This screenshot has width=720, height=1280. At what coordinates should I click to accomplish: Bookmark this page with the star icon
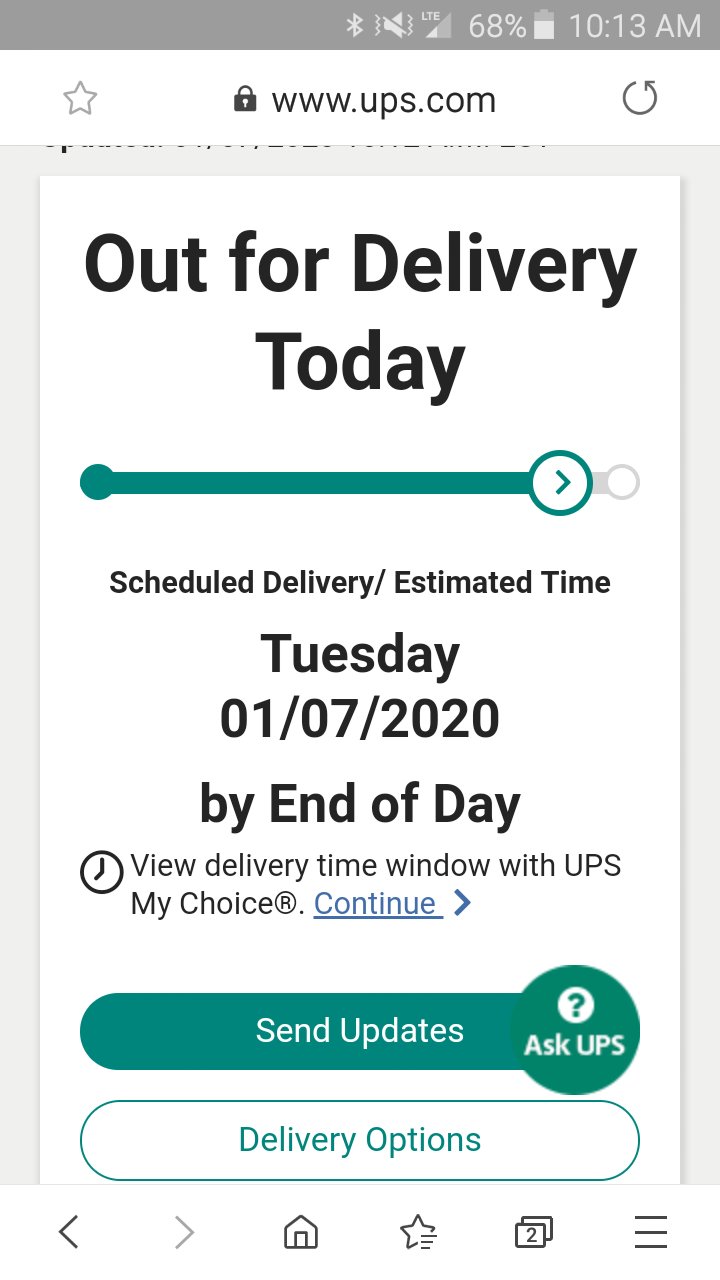pyautogui.click(x=80, y=99)
